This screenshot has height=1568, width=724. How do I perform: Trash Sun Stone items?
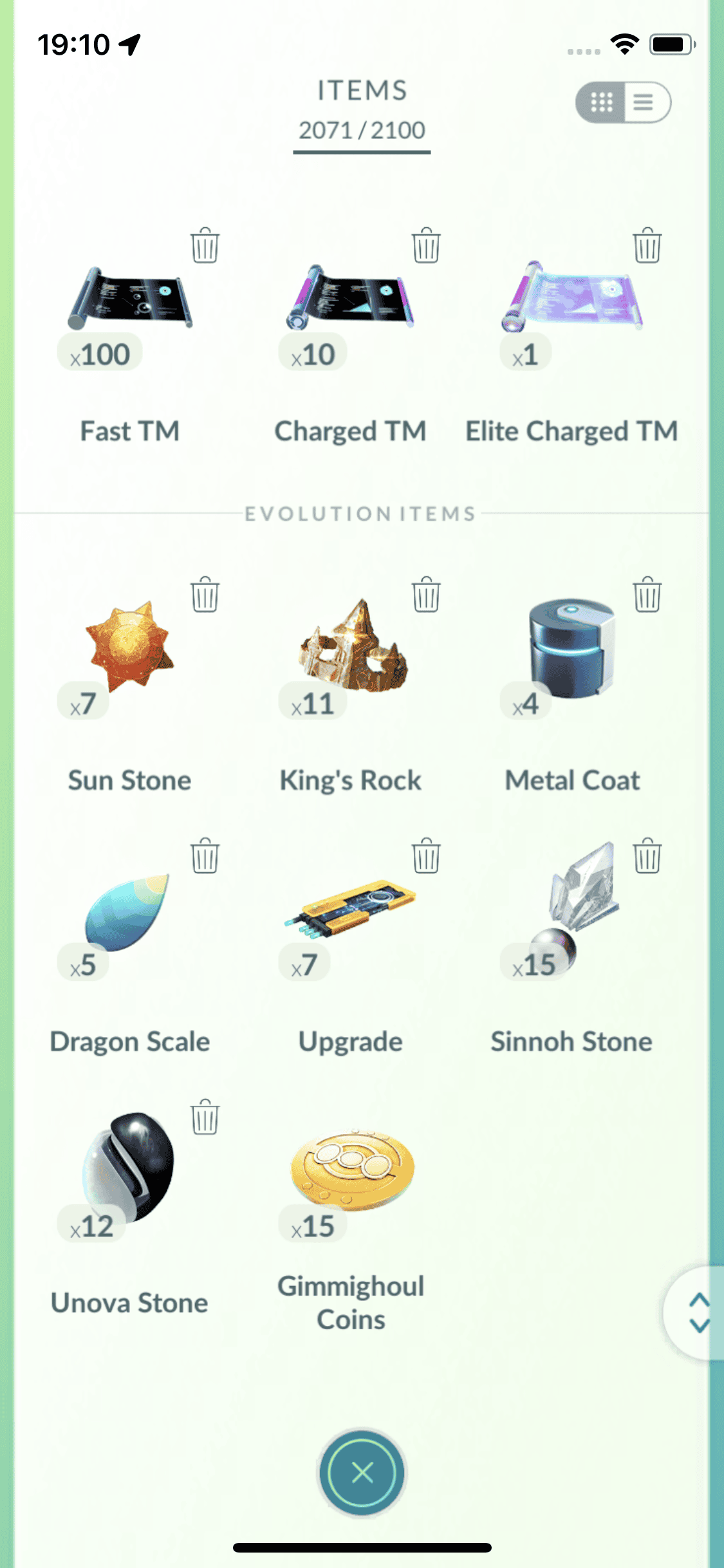205,594
